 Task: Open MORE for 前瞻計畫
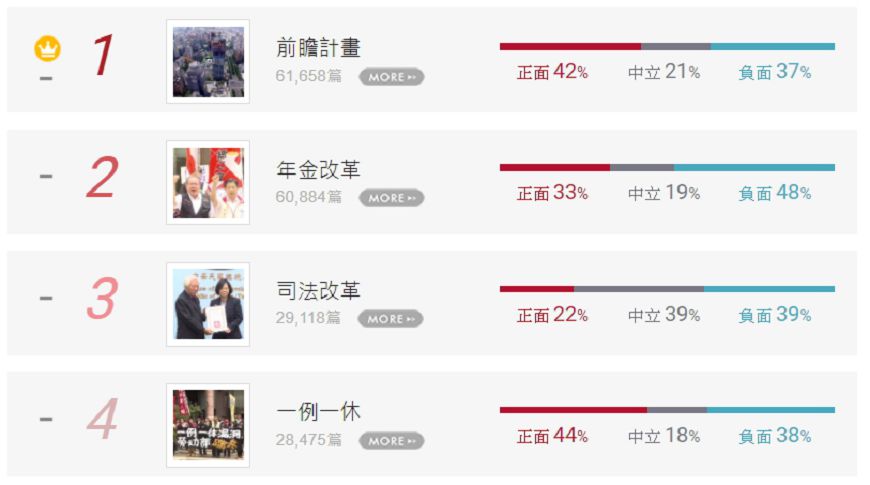tap(392, 77)
